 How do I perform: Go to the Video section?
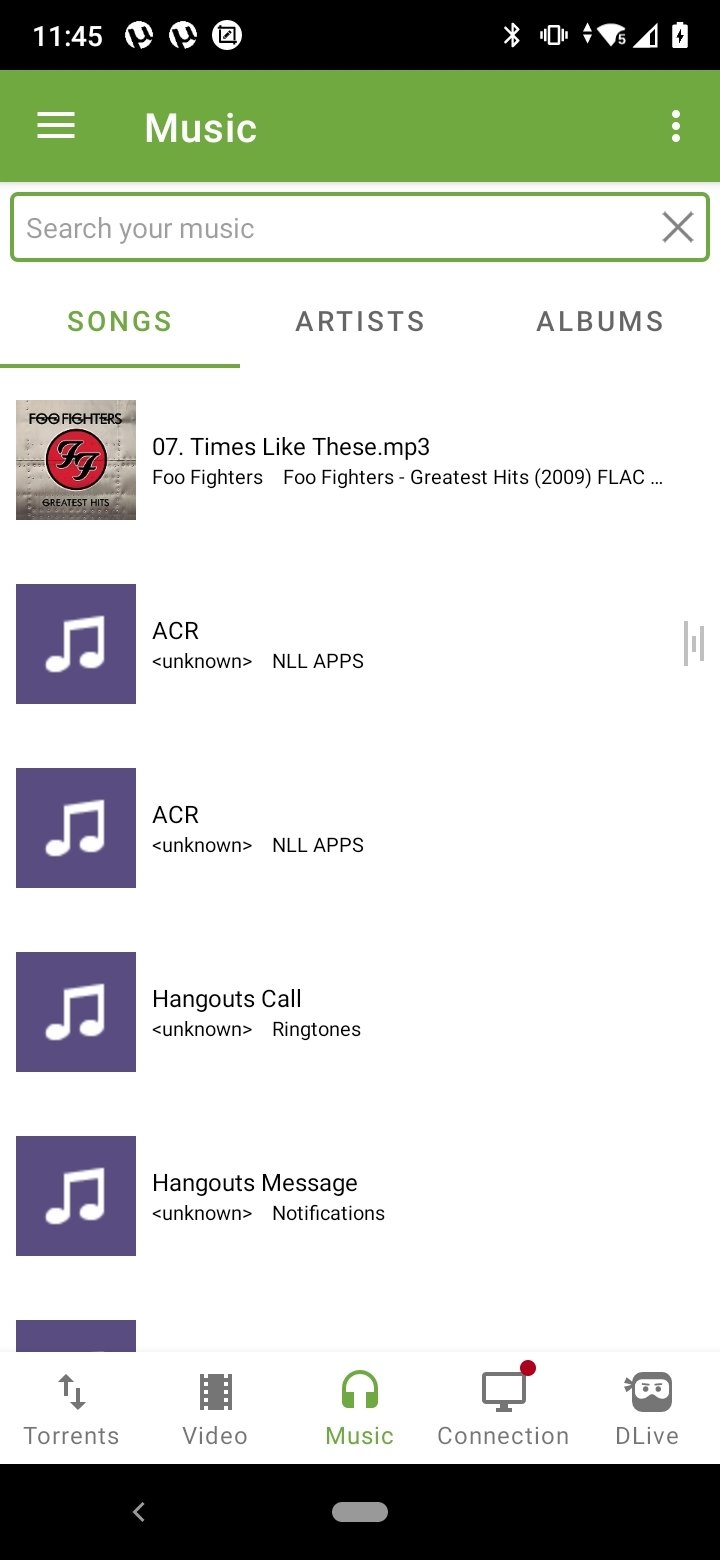[215, 1408]
